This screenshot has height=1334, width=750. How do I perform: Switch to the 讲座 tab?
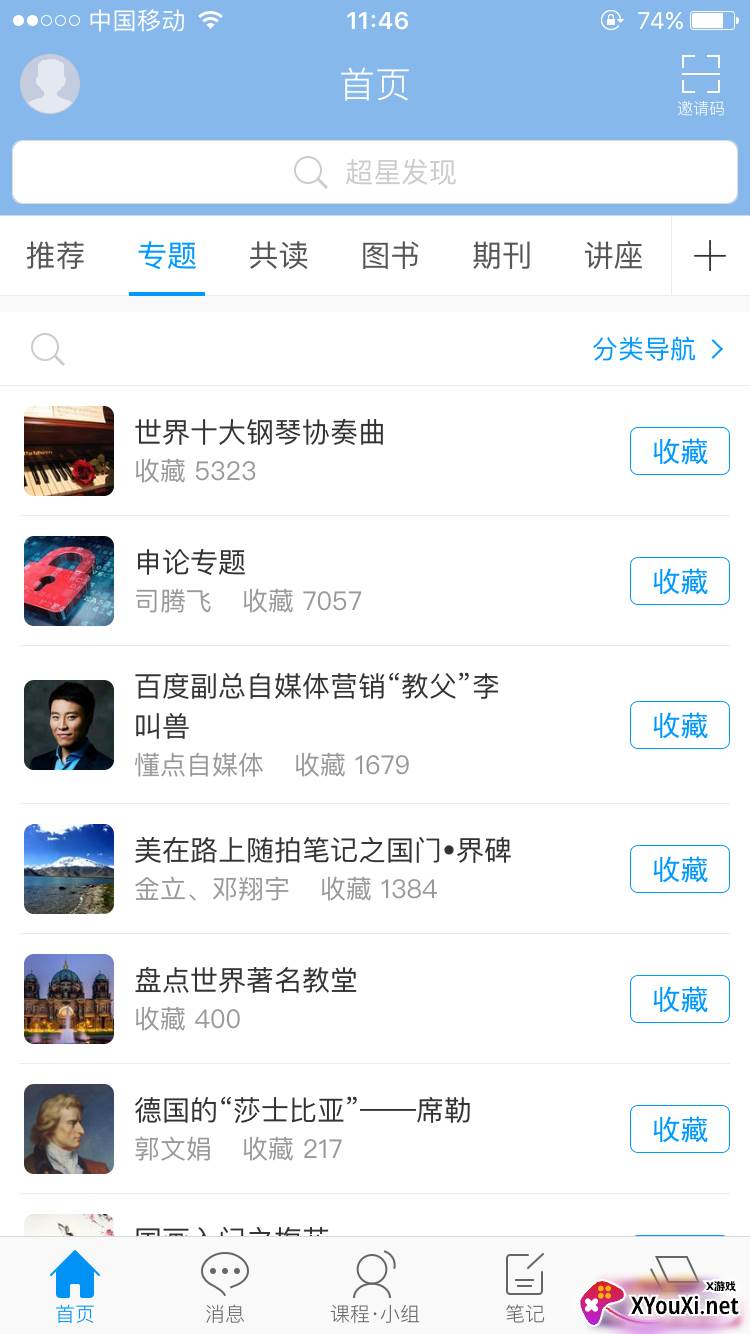[x=613, y=256]
